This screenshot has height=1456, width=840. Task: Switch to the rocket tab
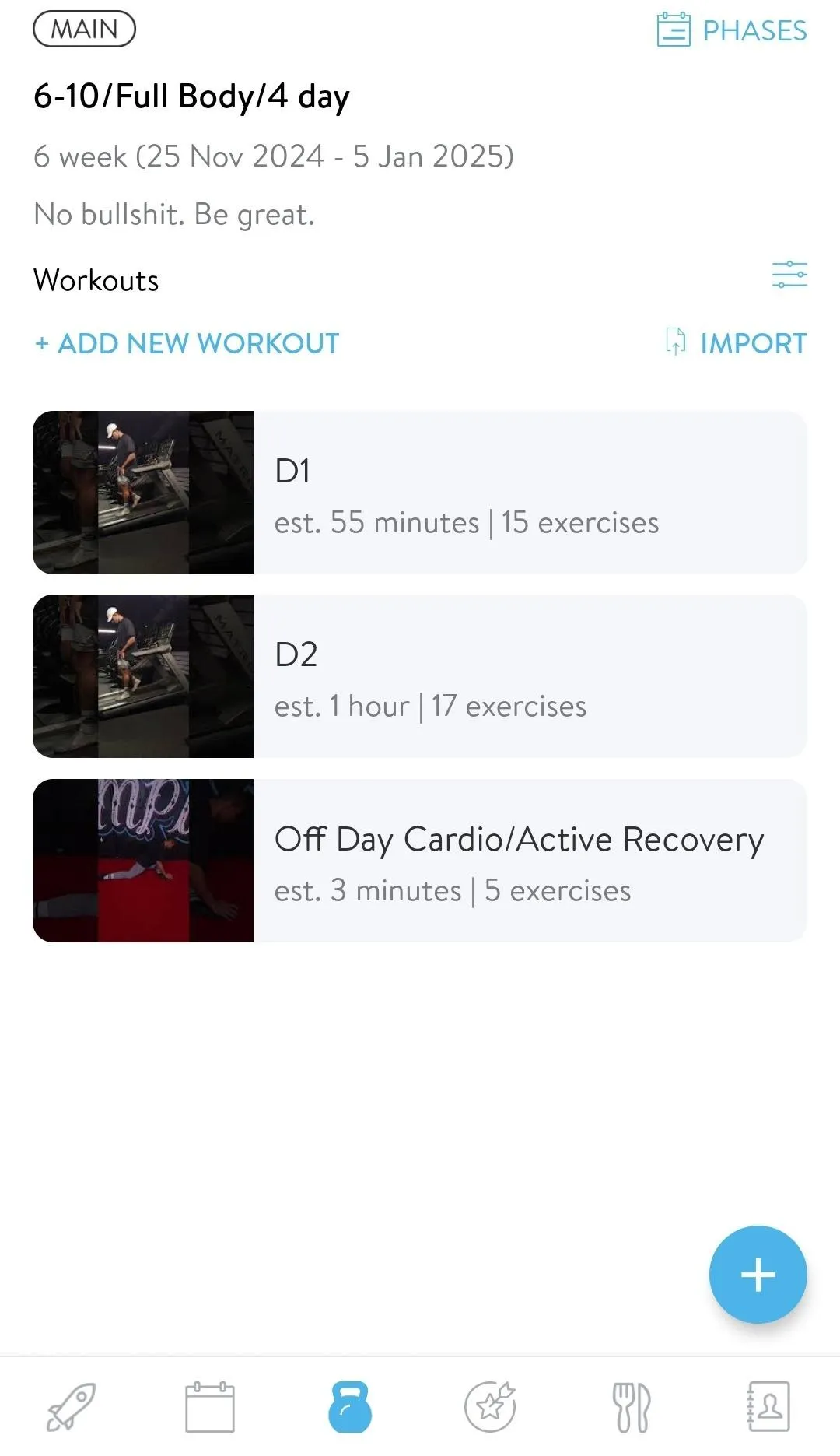71,1407
